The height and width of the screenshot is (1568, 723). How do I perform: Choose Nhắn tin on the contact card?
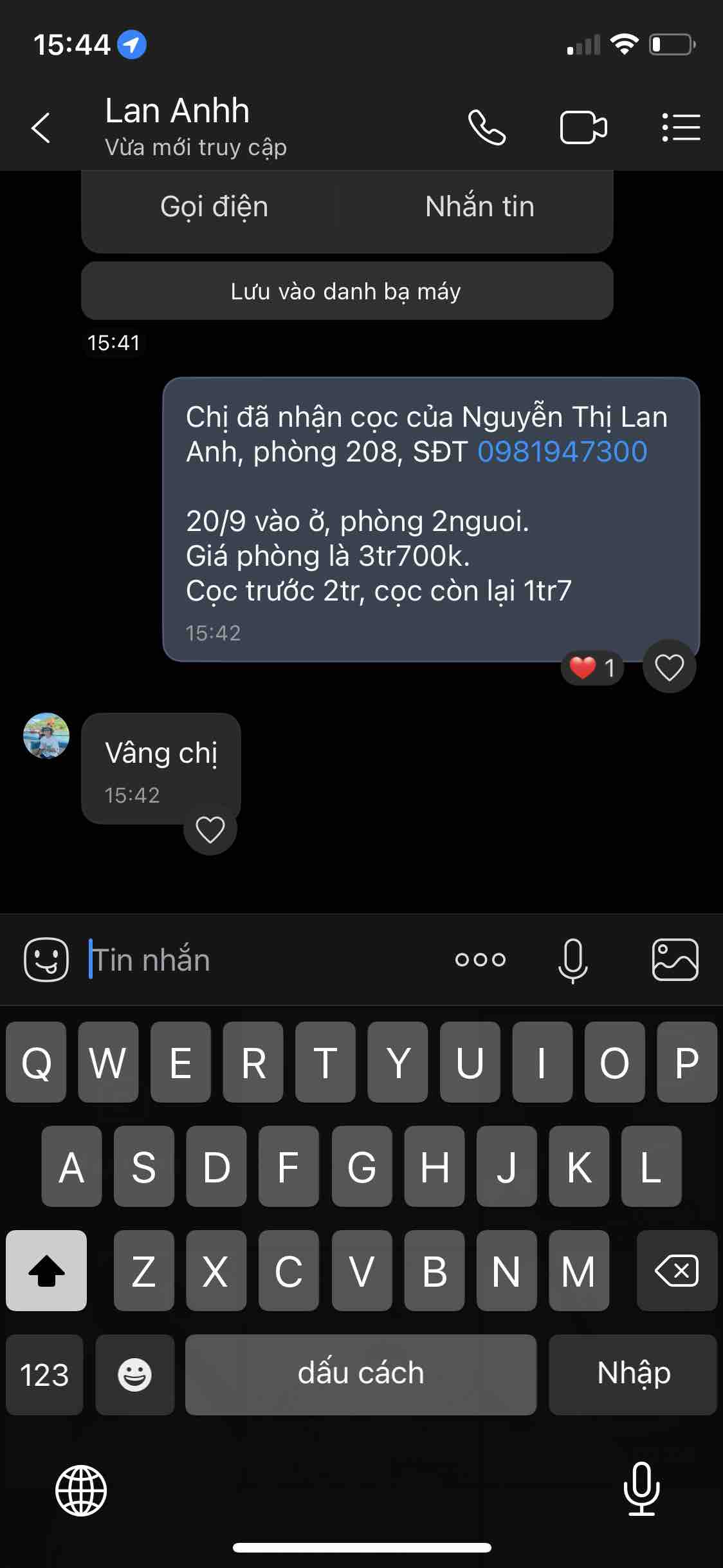480,207
